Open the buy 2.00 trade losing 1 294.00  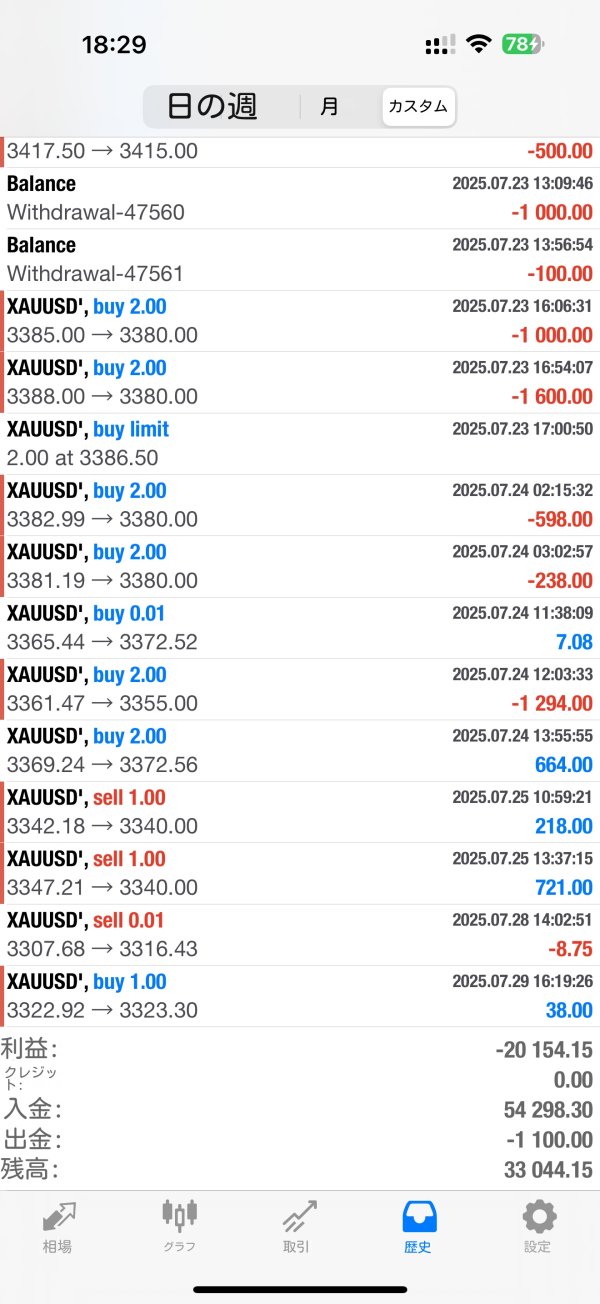click(300, 689)
